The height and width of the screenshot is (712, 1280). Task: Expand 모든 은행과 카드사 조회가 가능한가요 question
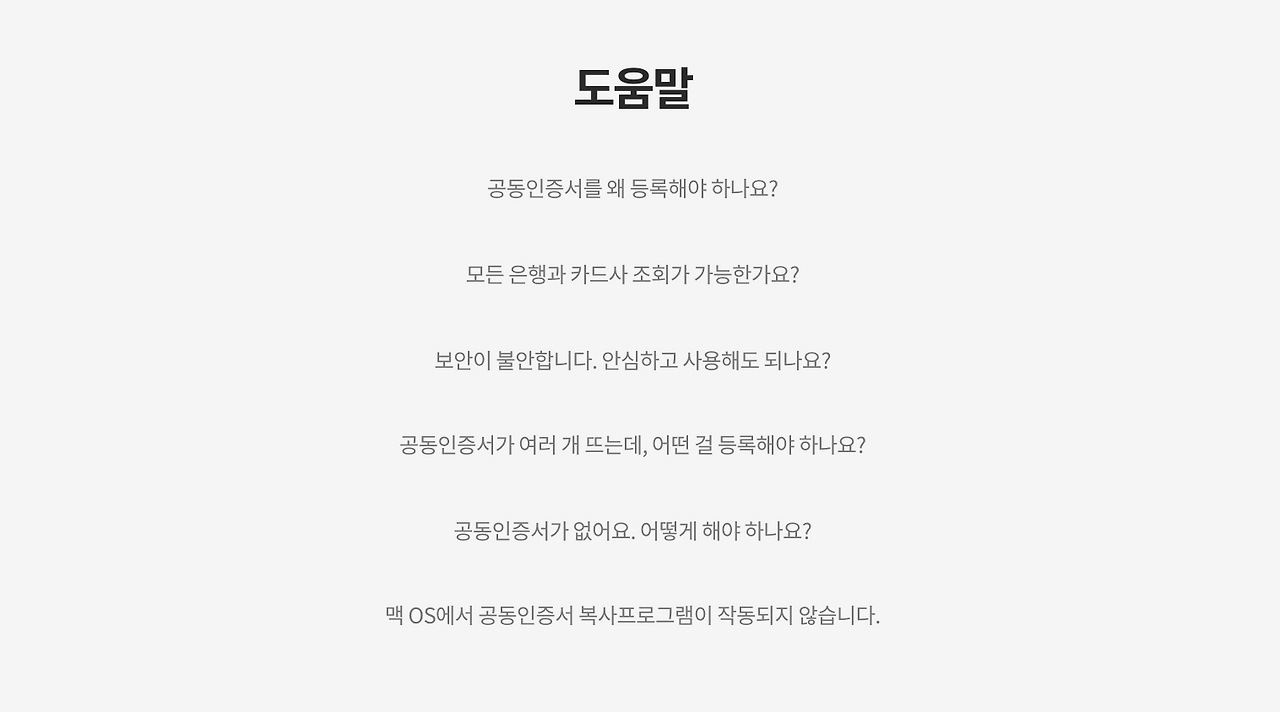632,274
